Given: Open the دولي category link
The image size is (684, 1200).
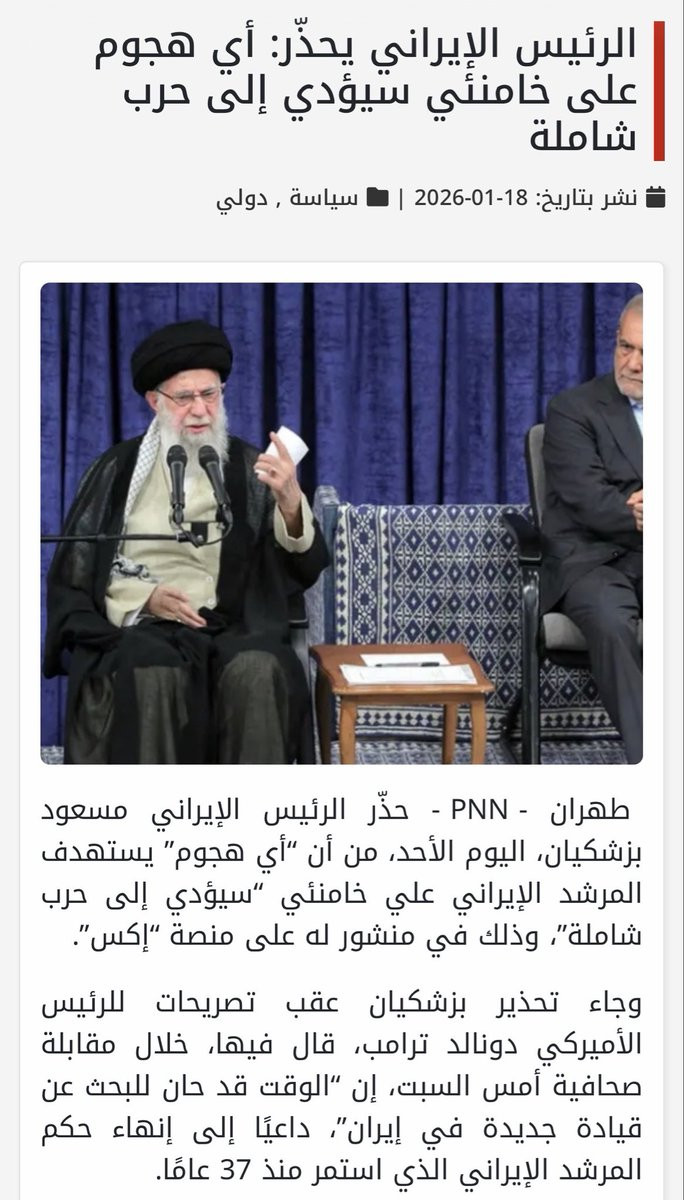Looking at the screenshot, I should pos(242,199).
